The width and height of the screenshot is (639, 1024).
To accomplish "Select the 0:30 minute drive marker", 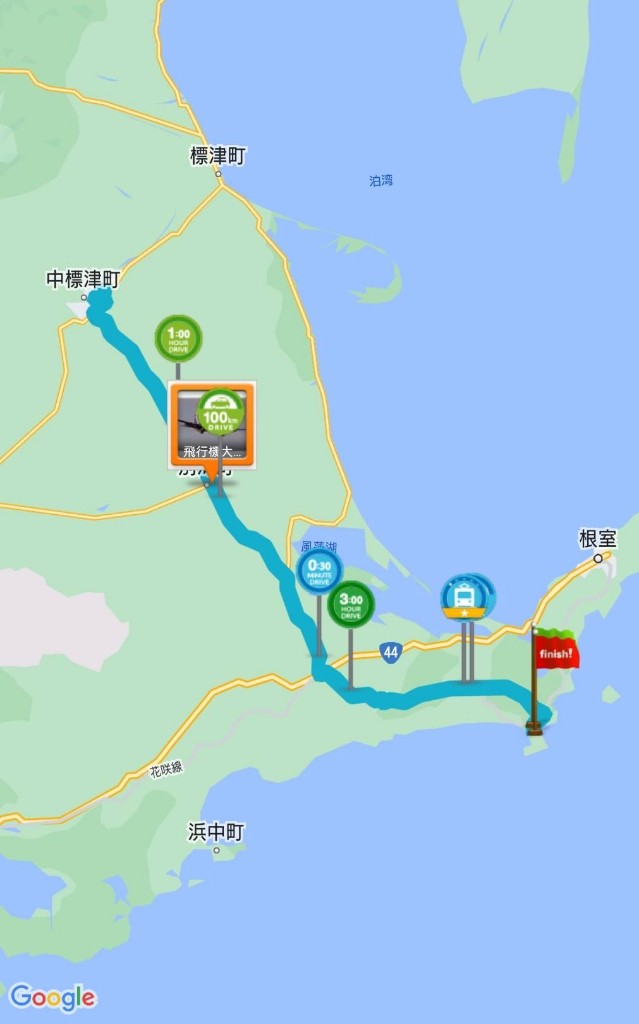I will (x=320, y=571).
